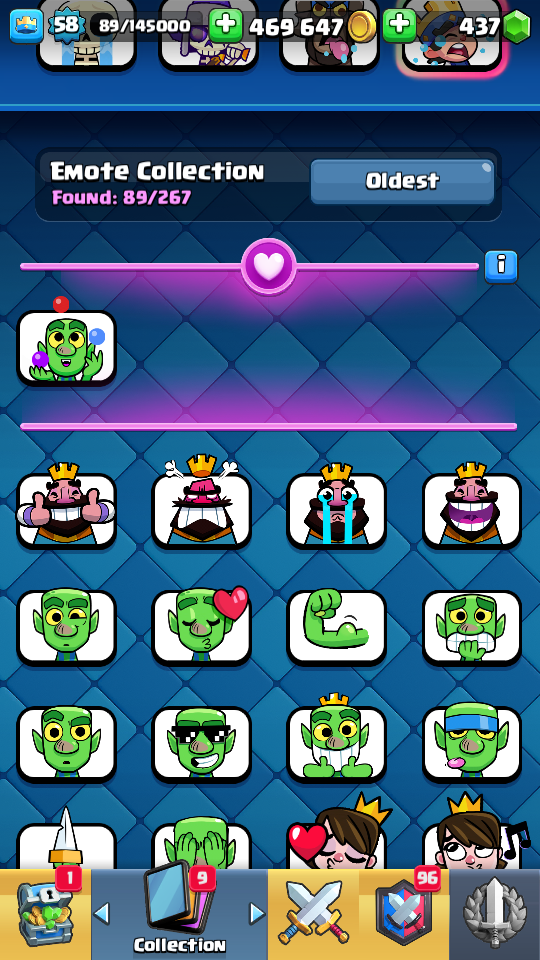Switch to the Battle crossed swords tab

coord(313,913)
